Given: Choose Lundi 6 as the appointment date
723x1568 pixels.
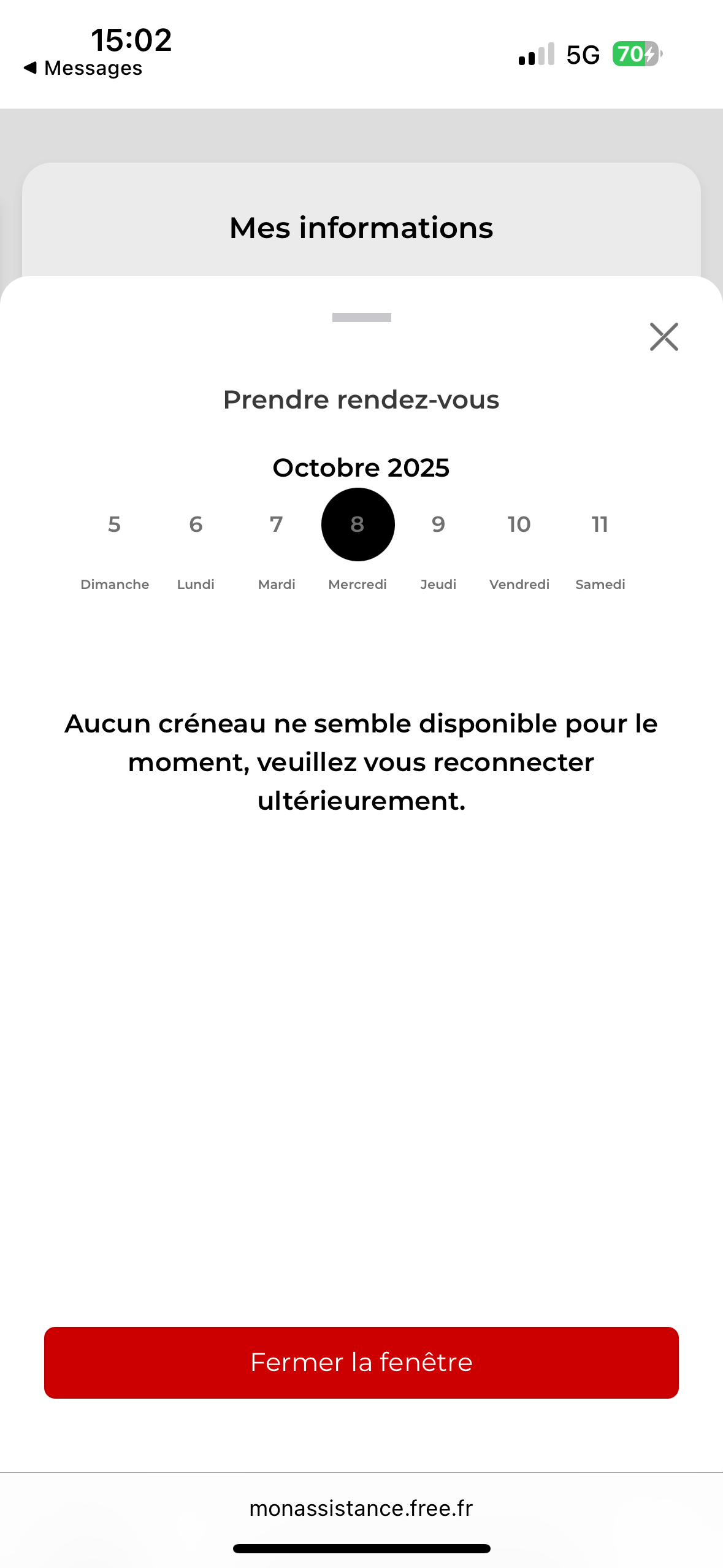Looking at the screenshot, I should [x=196, y=525].
